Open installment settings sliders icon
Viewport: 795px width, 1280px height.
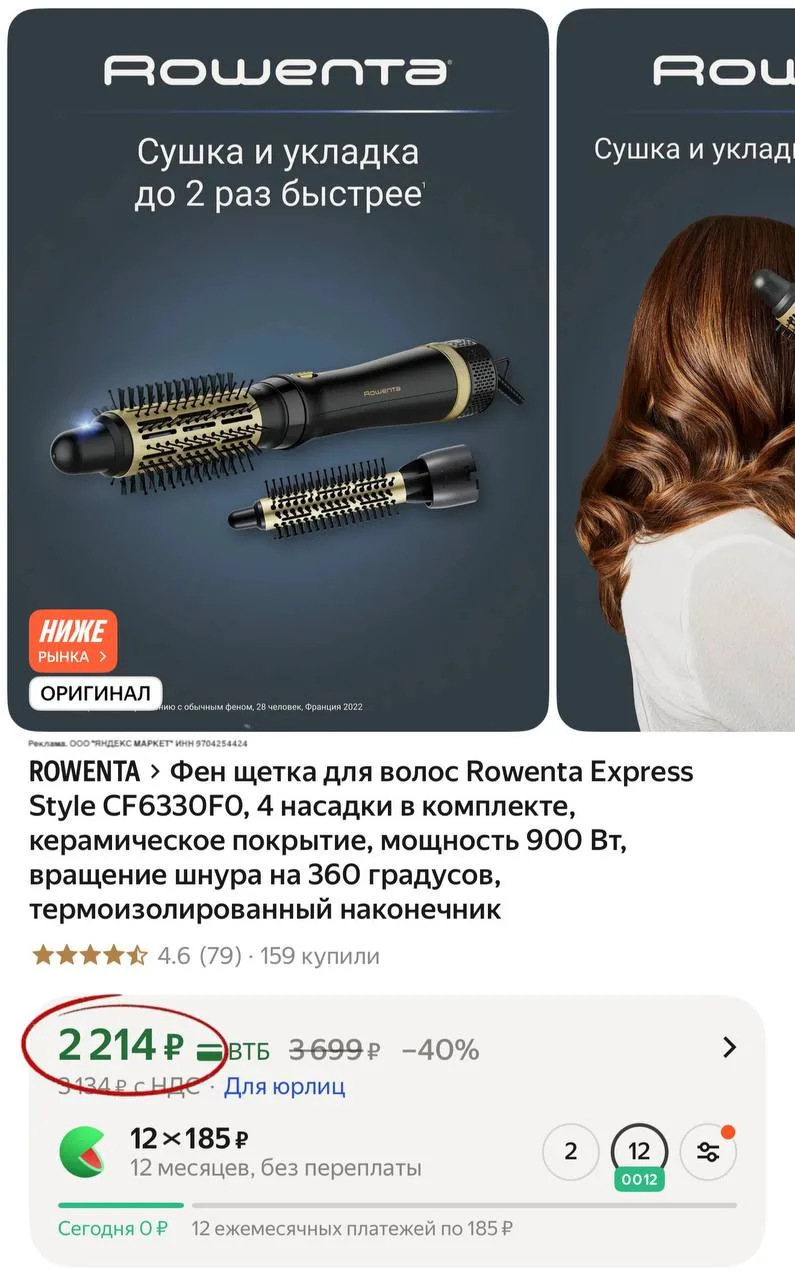[708, 1152]
